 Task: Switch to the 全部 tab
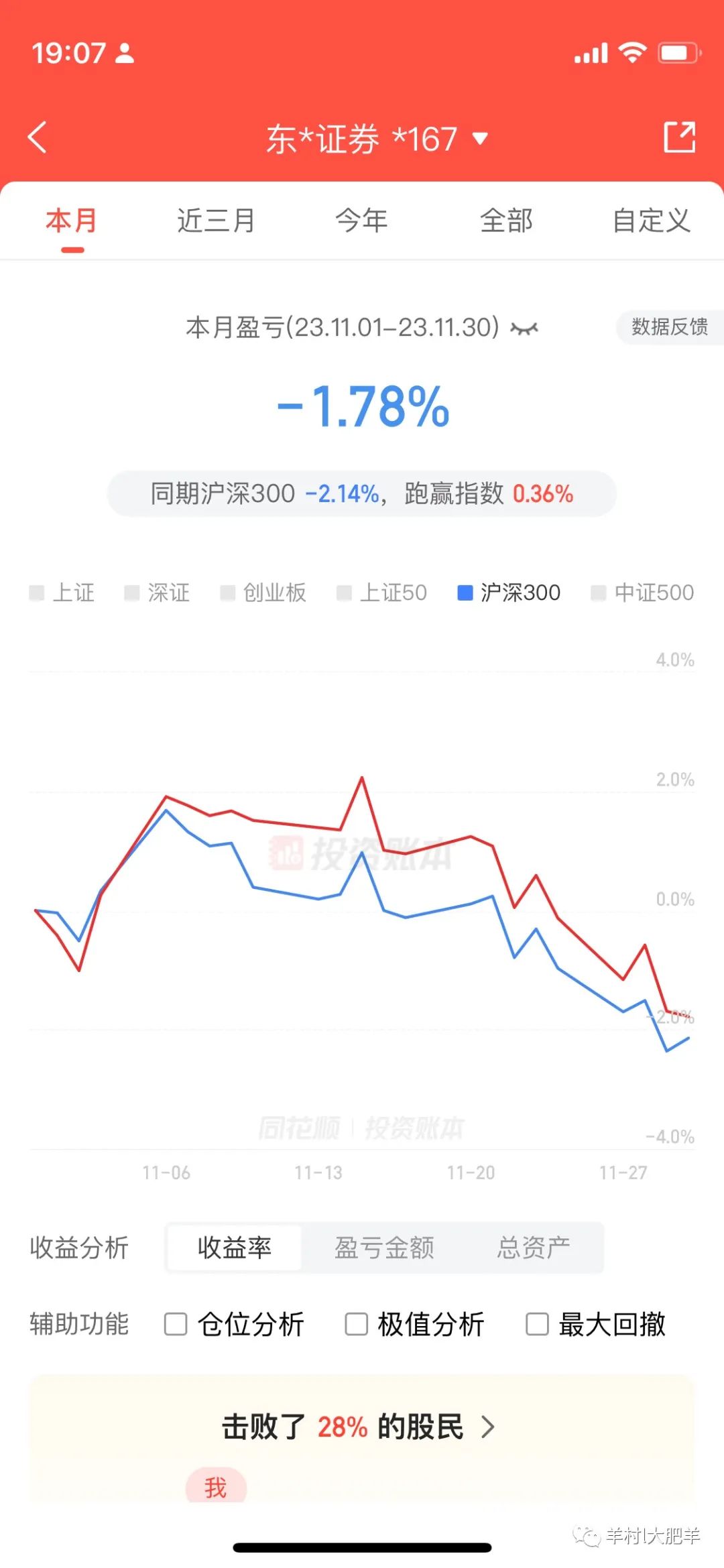pyautogui.click(x=506, y=221)
